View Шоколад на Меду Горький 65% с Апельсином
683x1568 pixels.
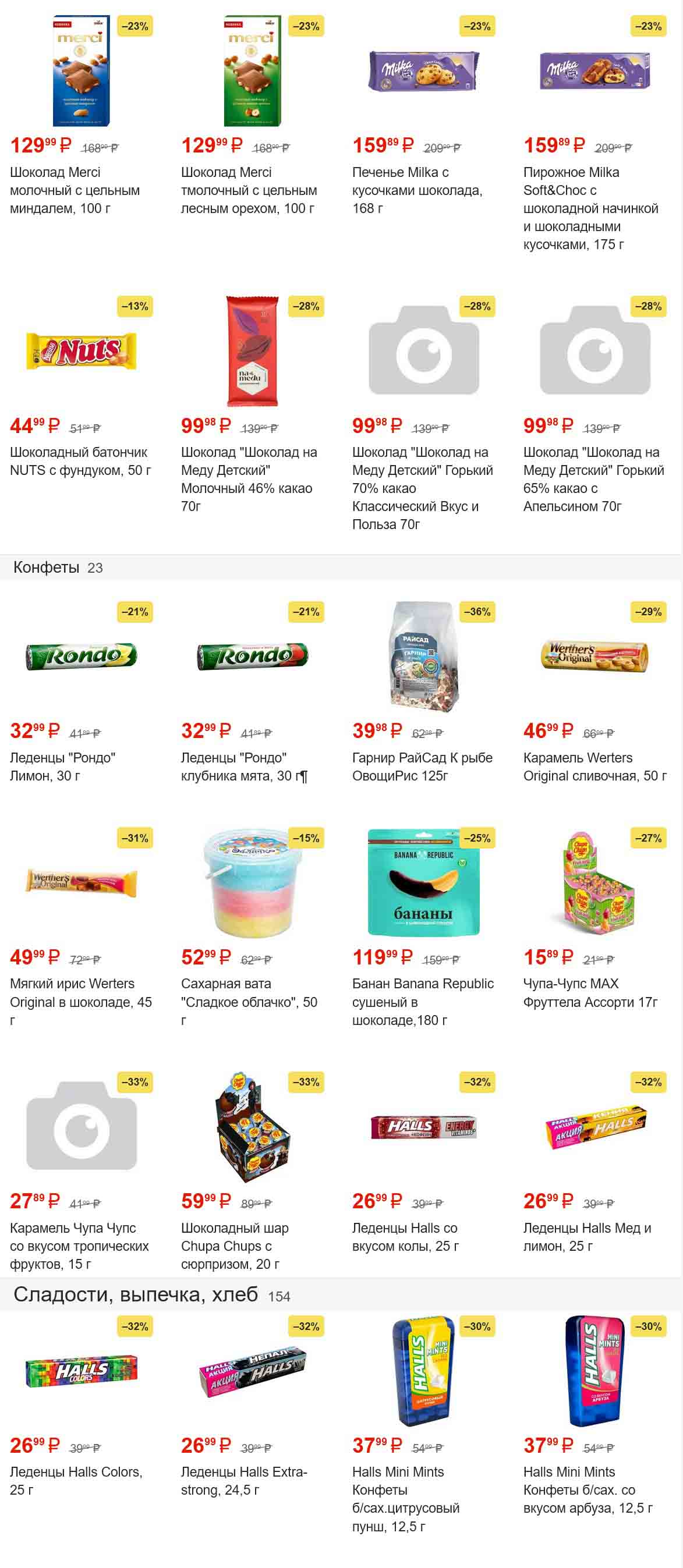[x=594, y=350]
